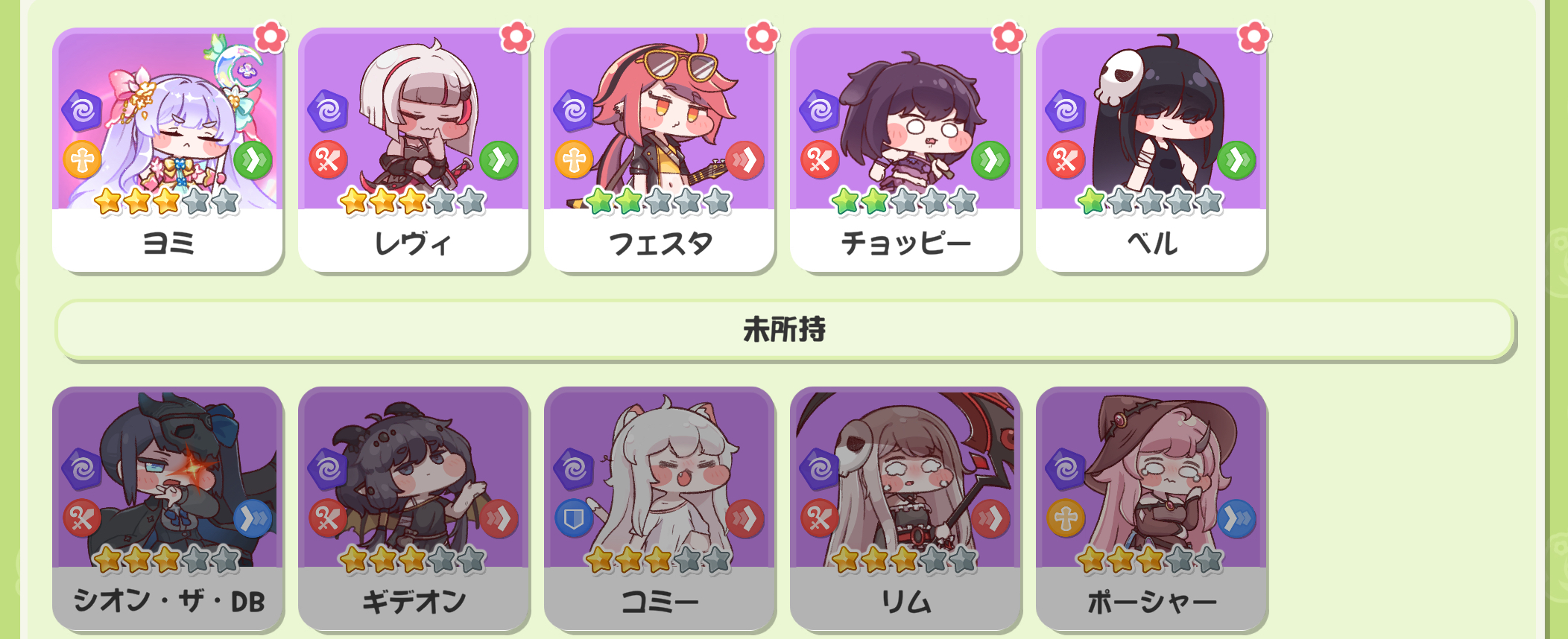This screenshot has height=639, width=1568.
Task: View the ポーシャー character card
Action: click(x=1151, y=506)
